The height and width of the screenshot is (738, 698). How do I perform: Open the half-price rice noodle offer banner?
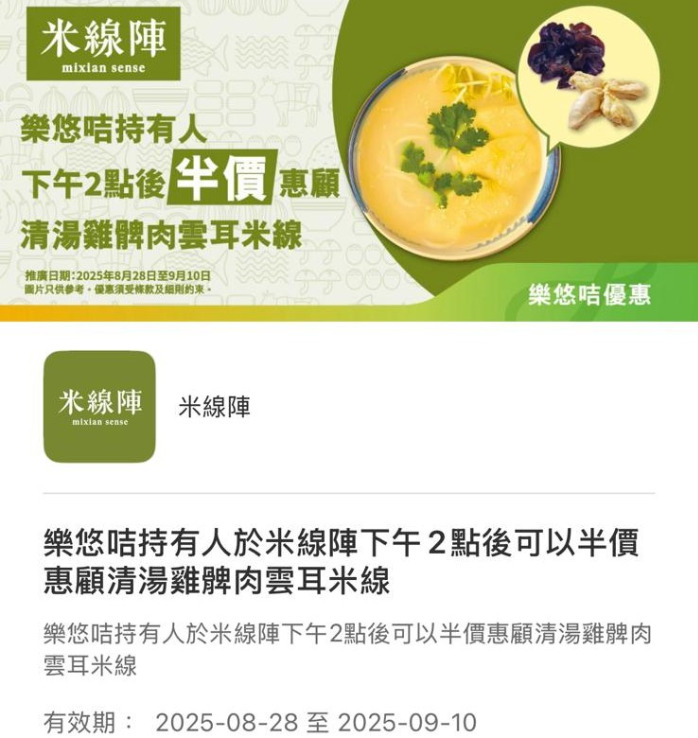(x=349, y=160)
